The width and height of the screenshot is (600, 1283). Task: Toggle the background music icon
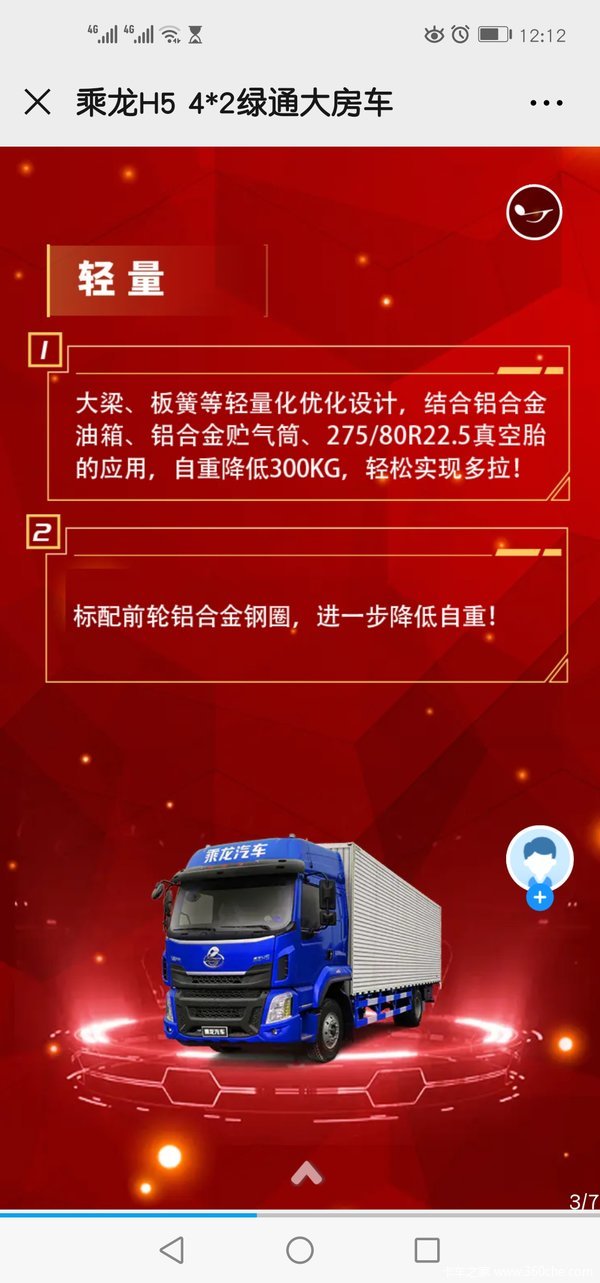click(x=534, y=212)
